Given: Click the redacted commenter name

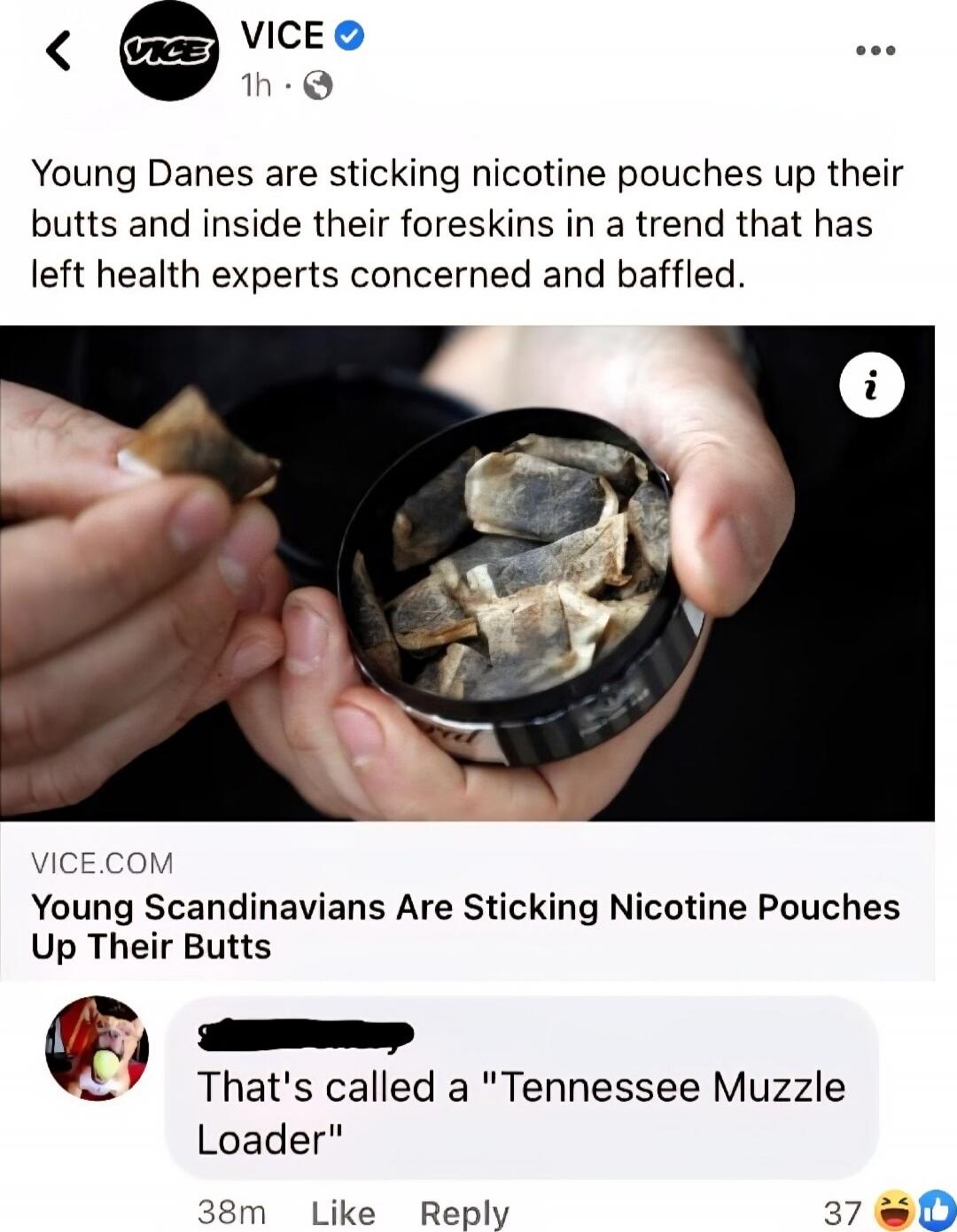Looking at the screenshot, I should (x=305, y=1033).
